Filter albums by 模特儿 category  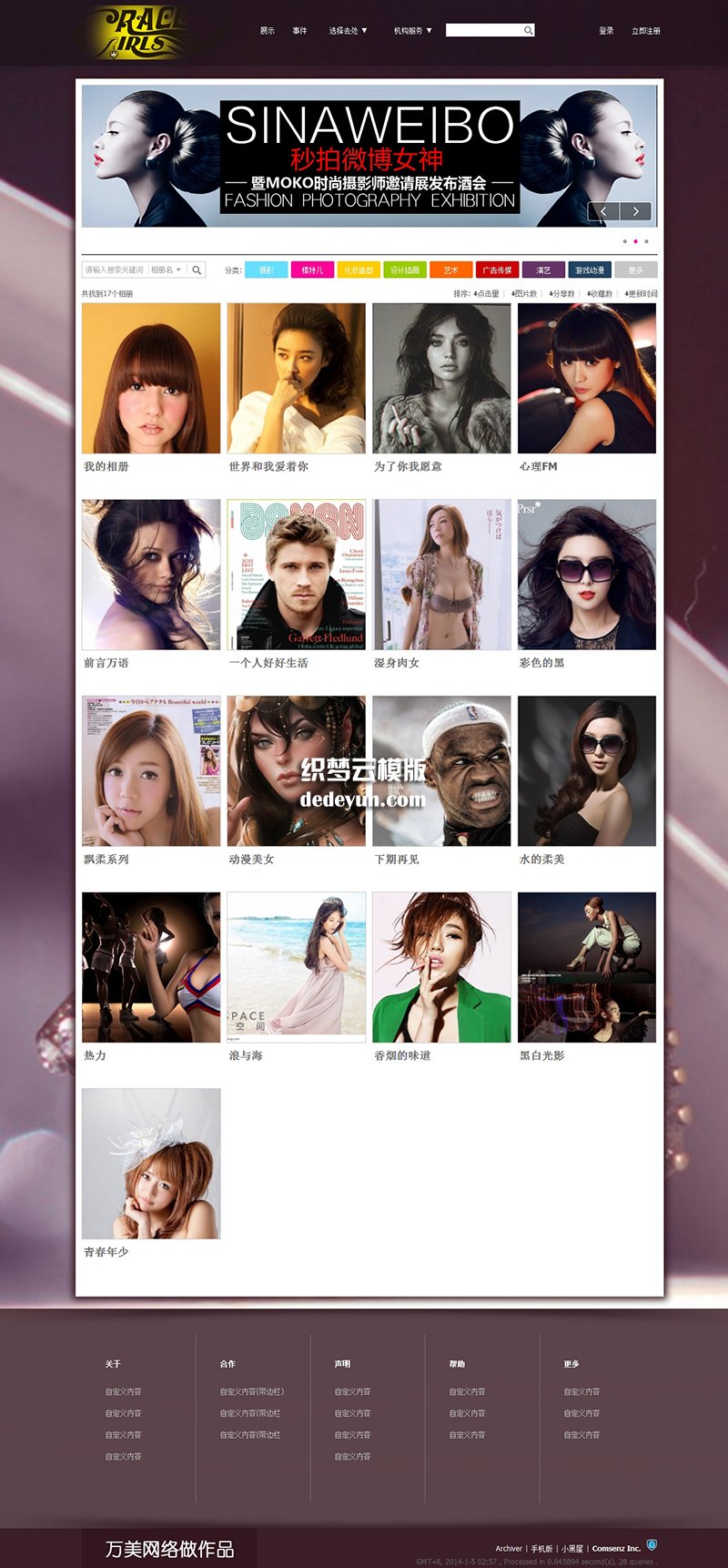[x=312, y=270]
